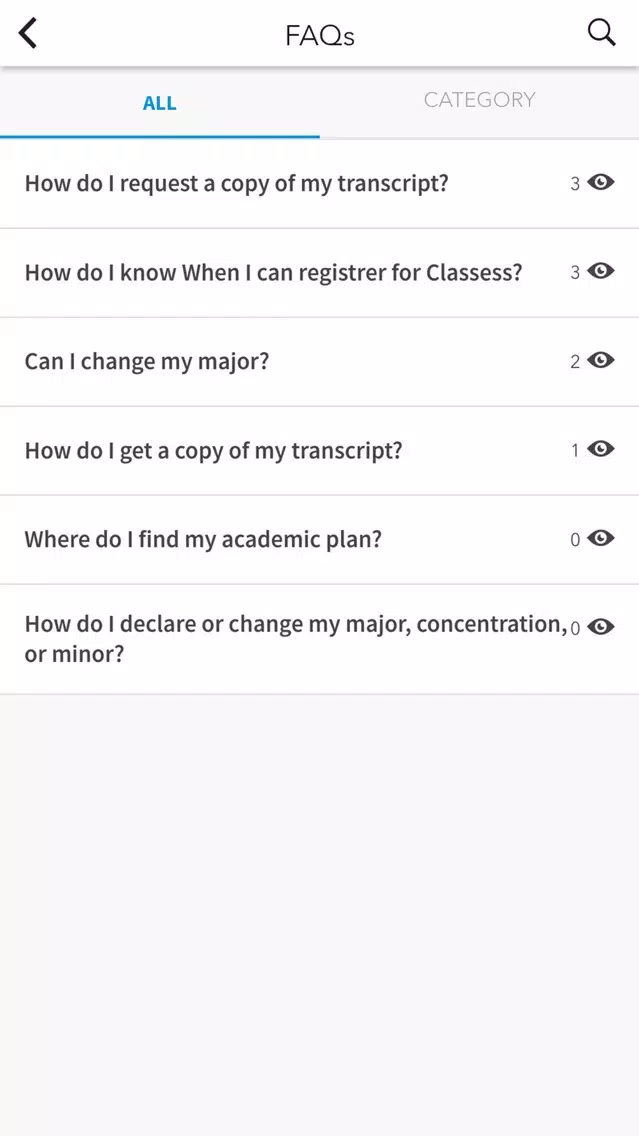The height and width of the screenshot is (1136, 639).
Task: Open "How do I get a copy of my transcript?"
Action: [320, 451]
